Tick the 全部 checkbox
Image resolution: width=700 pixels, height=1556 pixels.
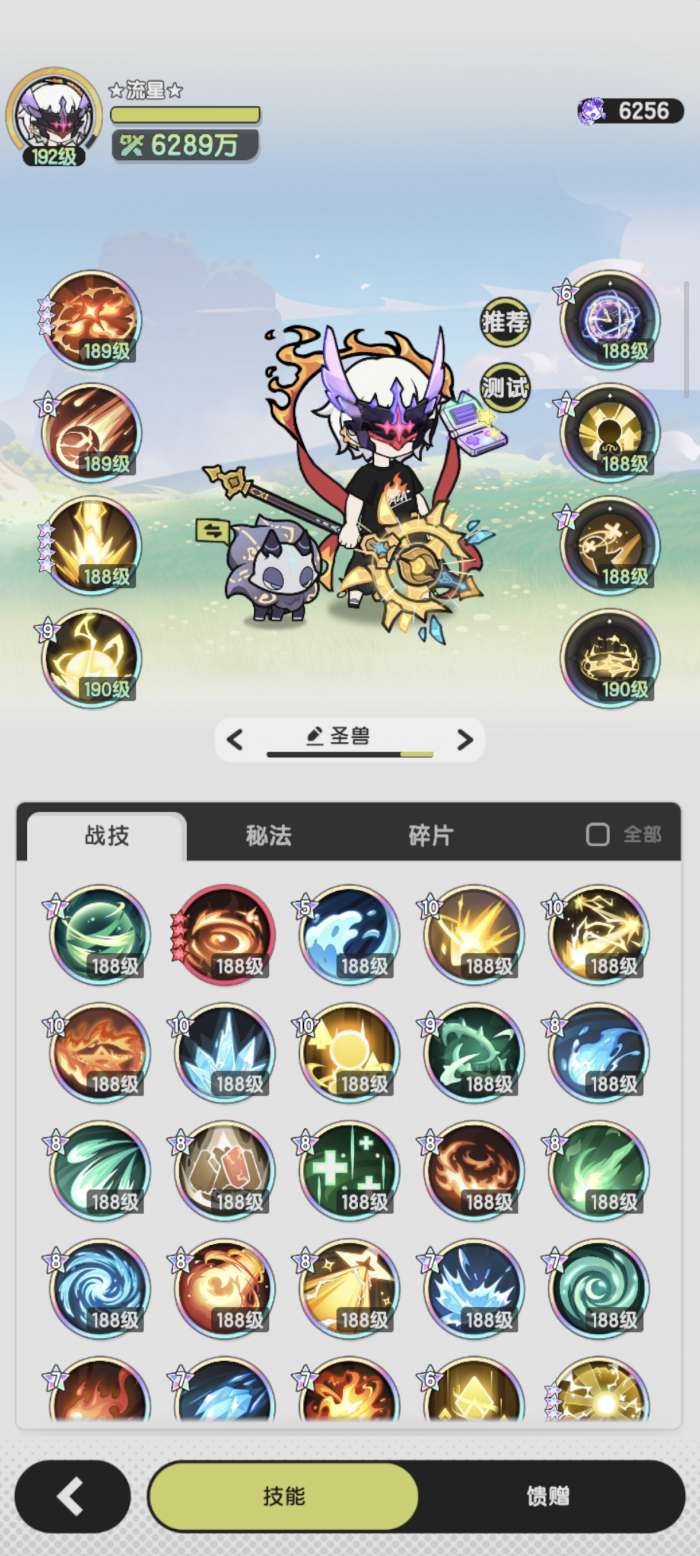pos(598,835)
